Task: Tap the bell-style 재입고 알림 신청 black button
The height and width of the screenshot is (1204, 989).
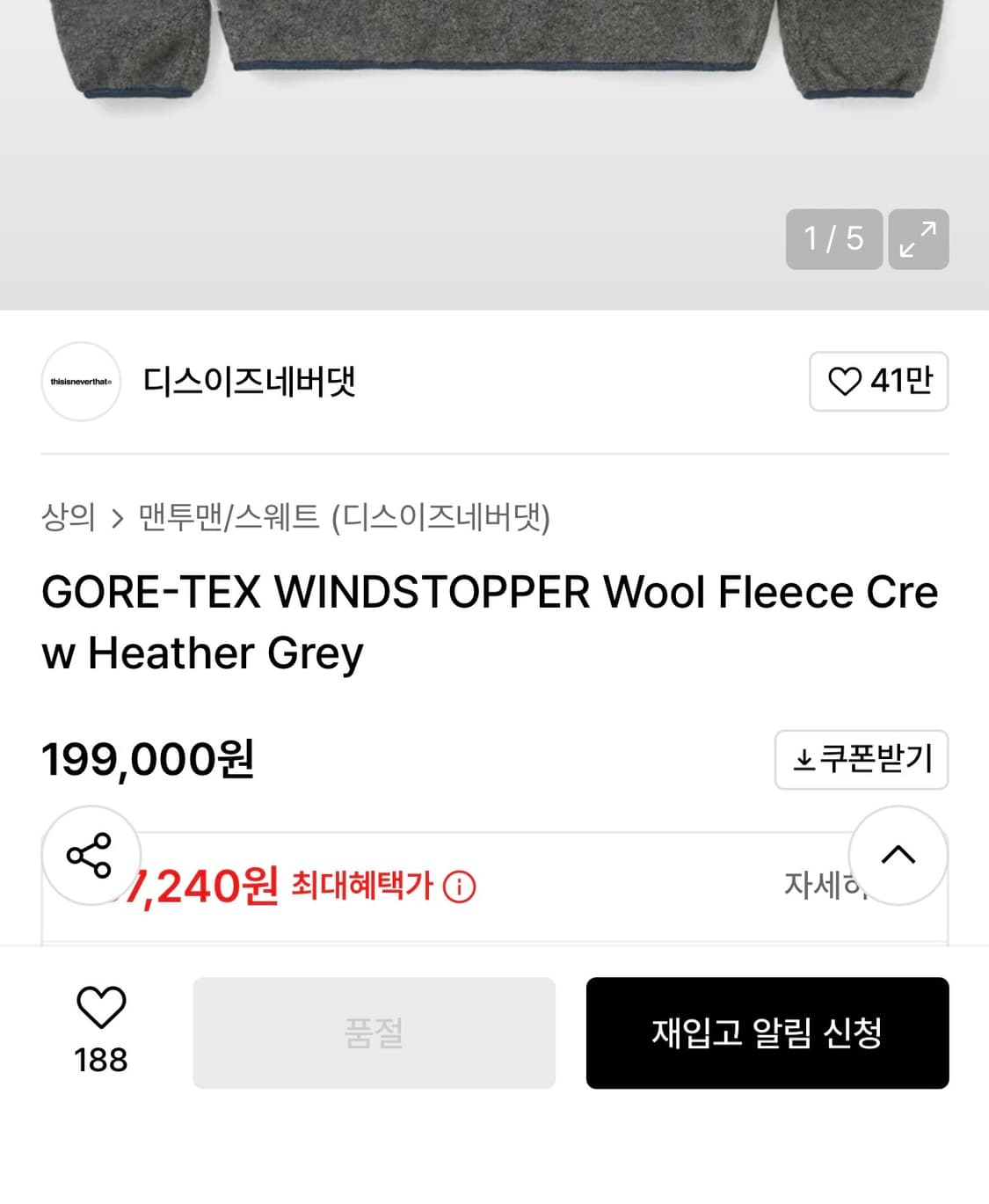Action: (x=767, y=1033)
